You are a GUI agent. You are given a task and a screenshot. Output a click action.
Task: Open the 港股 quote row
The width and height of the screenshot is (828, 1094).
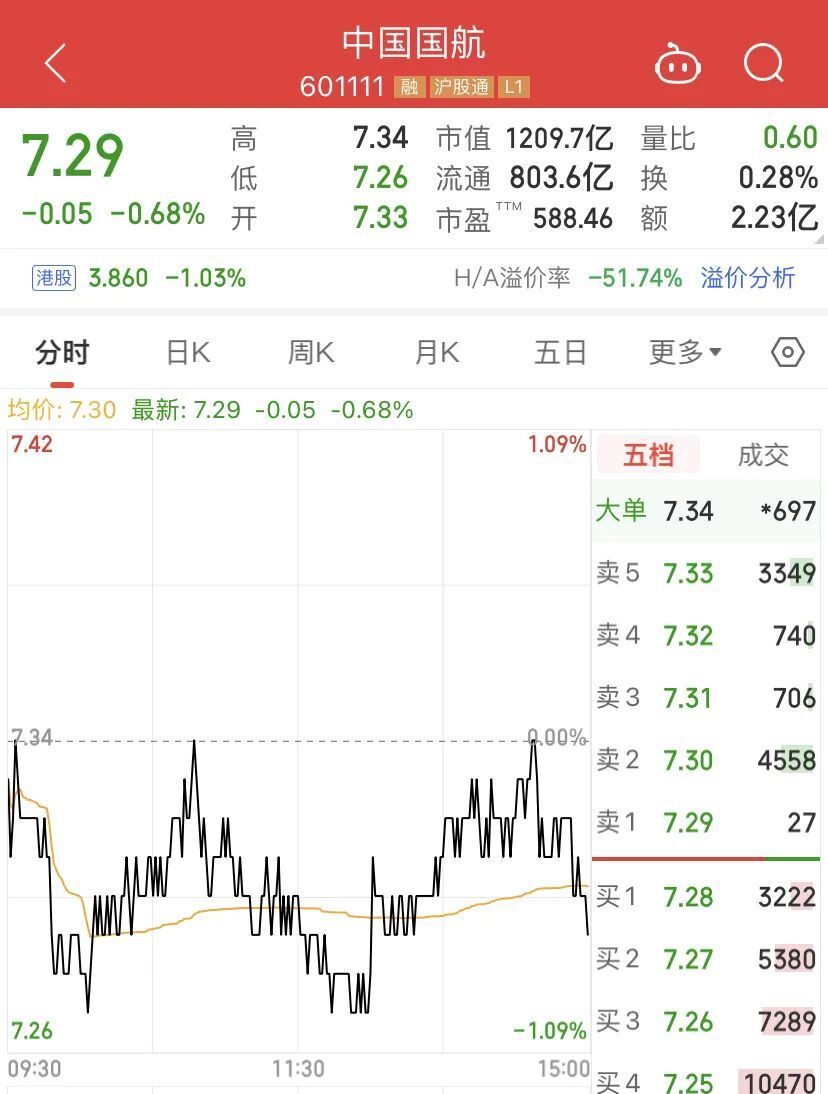click(x=140, y=278)
